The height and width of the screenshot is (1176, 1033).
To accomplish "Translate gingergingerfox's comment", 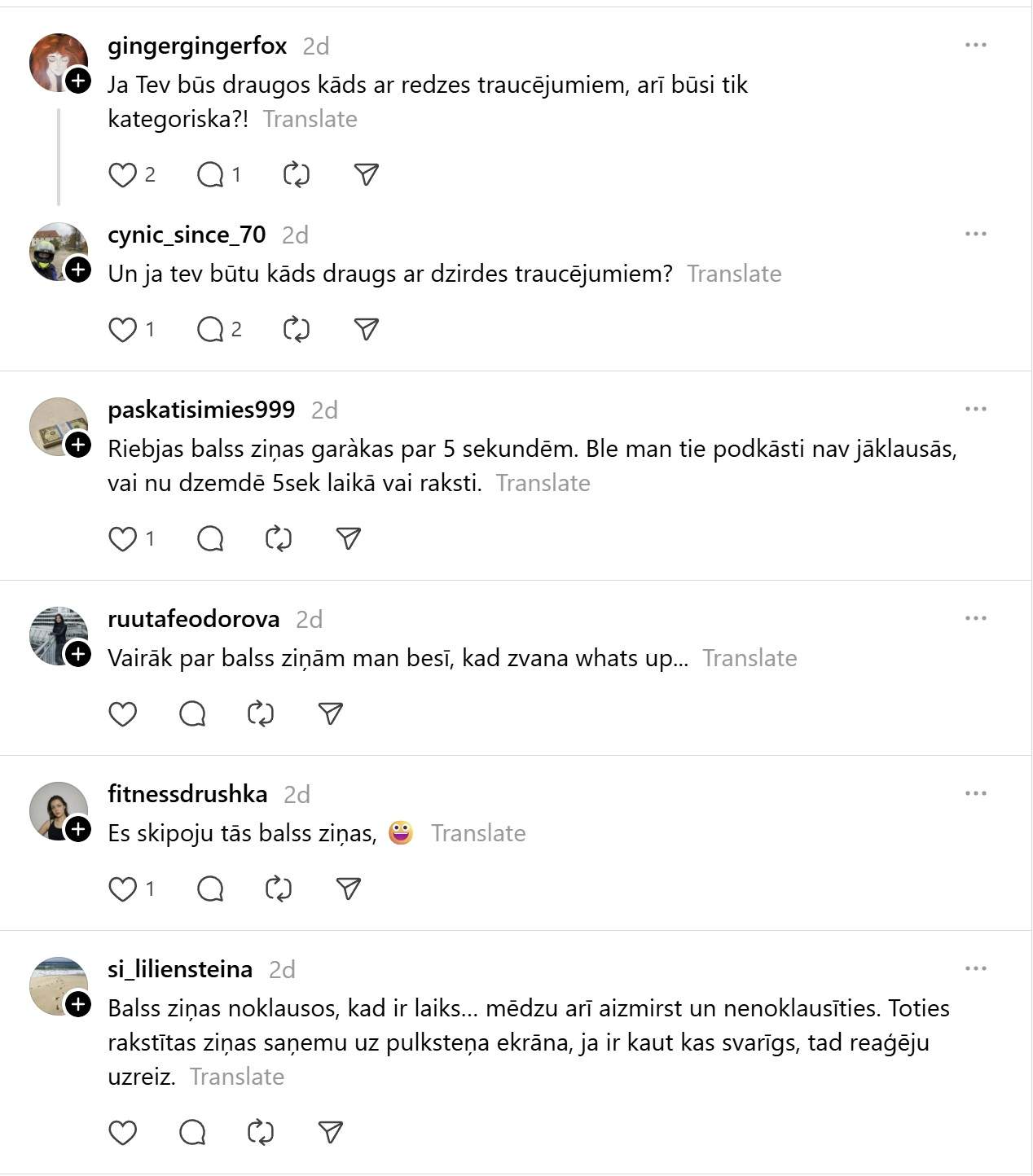I will click(310, 119).
